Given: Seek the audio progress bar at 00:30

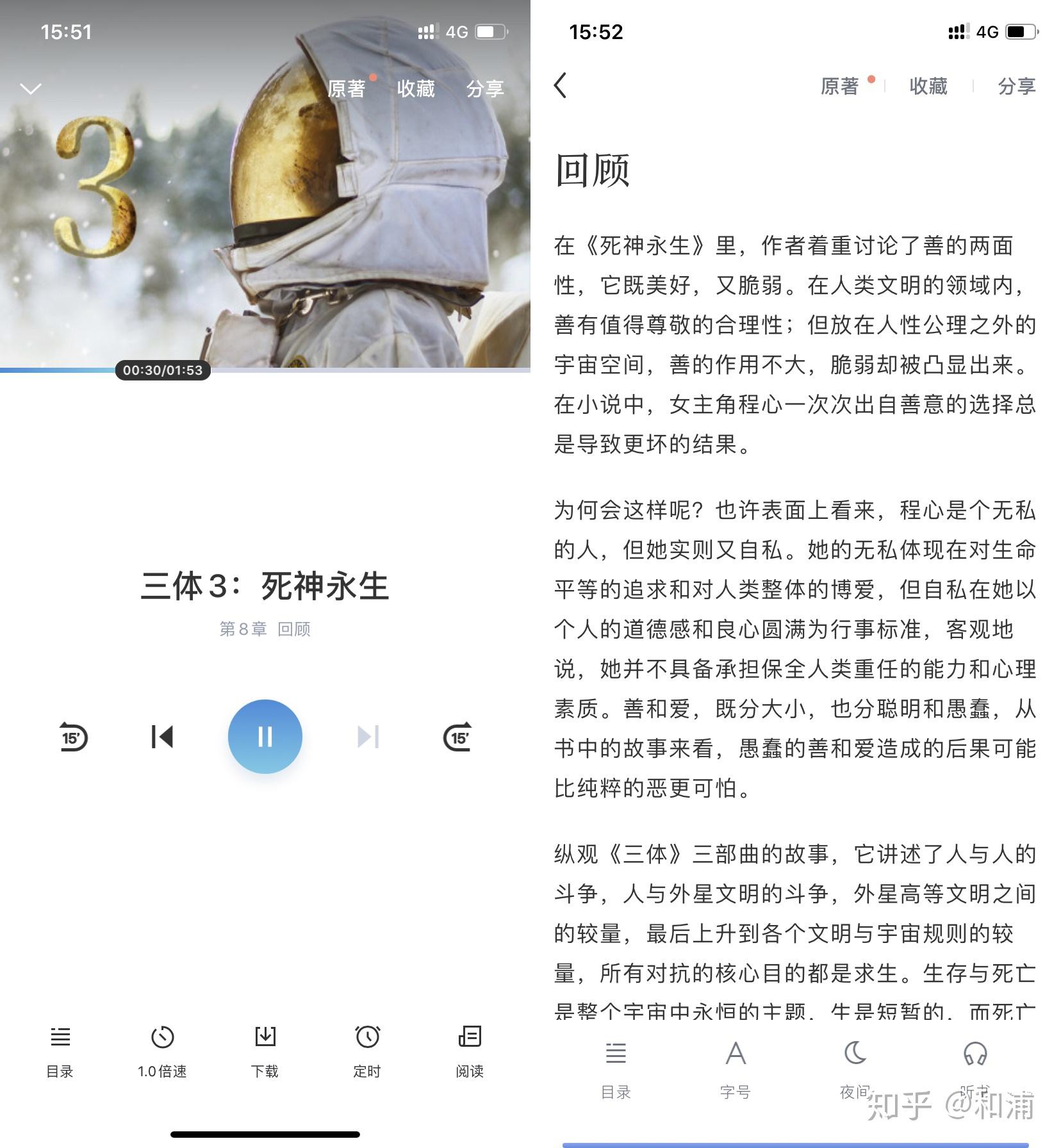Looking at the screenshot, I should pos(163,370).
